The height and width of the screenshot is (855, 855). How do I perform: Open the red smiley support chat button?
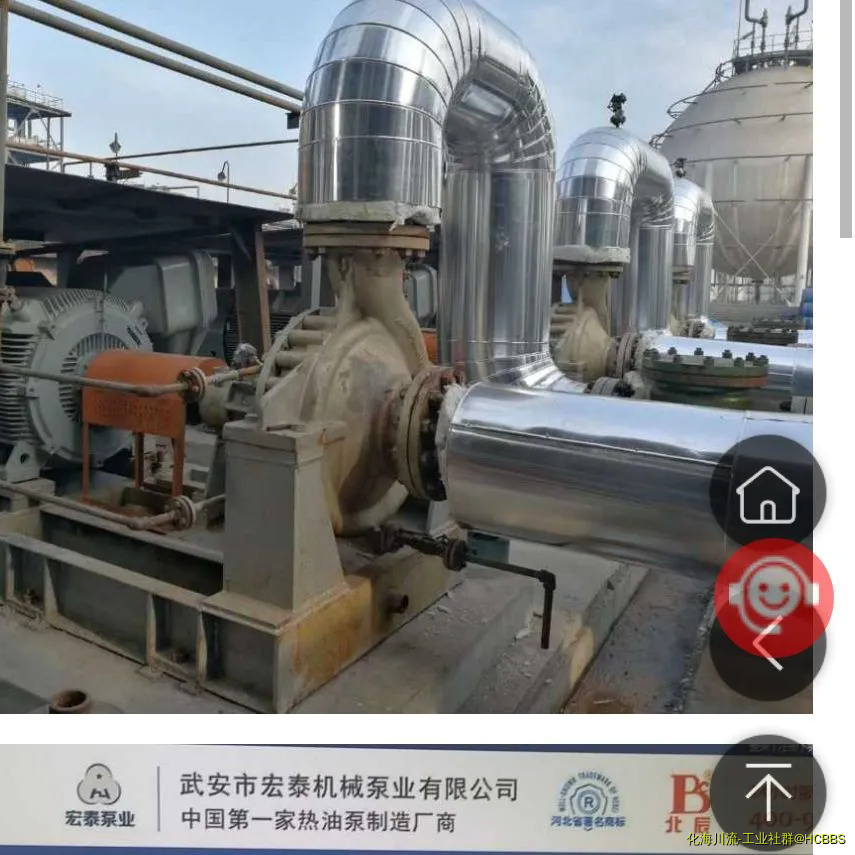tap(773, 594)
